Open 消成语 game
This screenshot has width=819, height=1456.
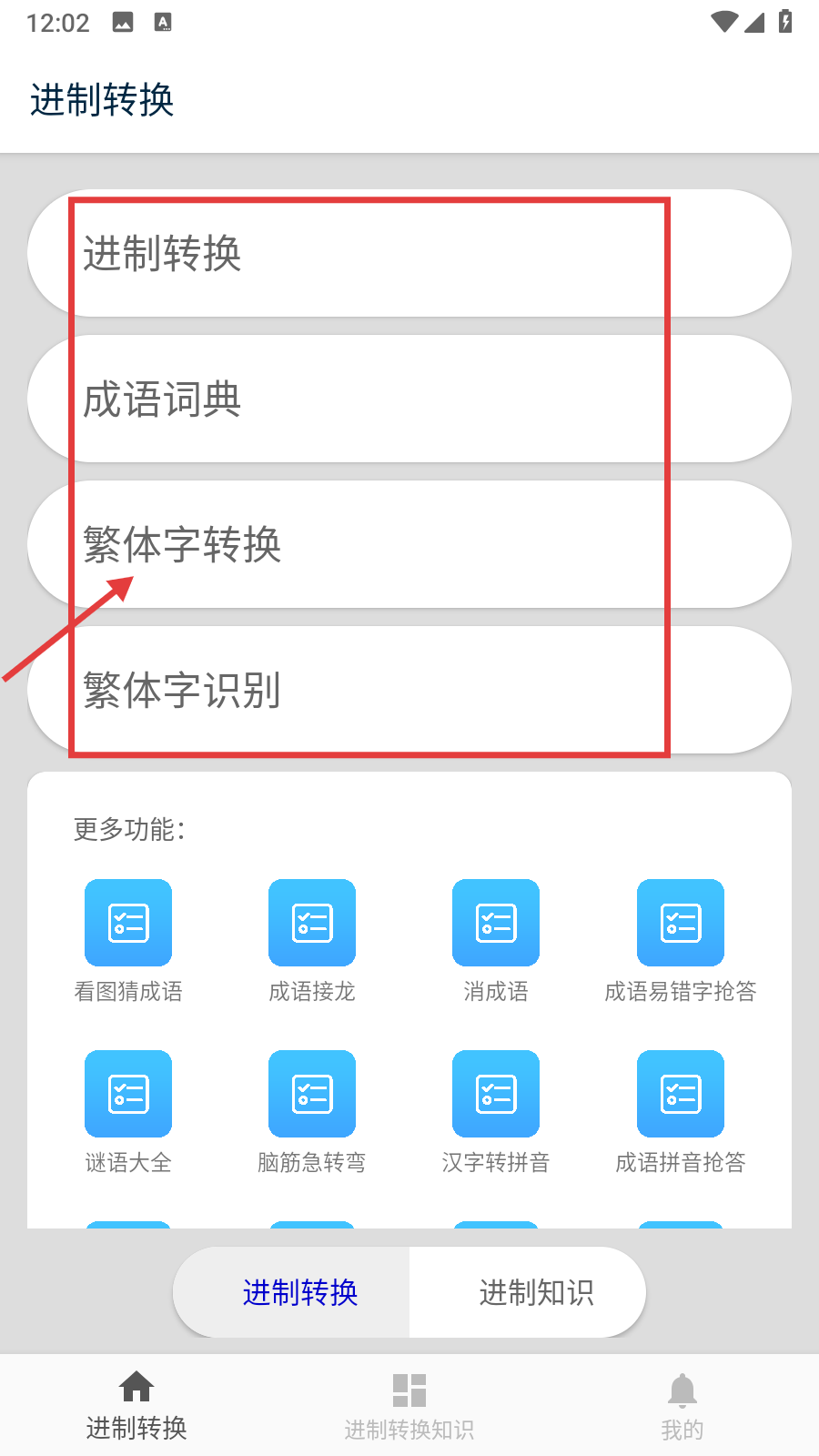click(496, 923)
